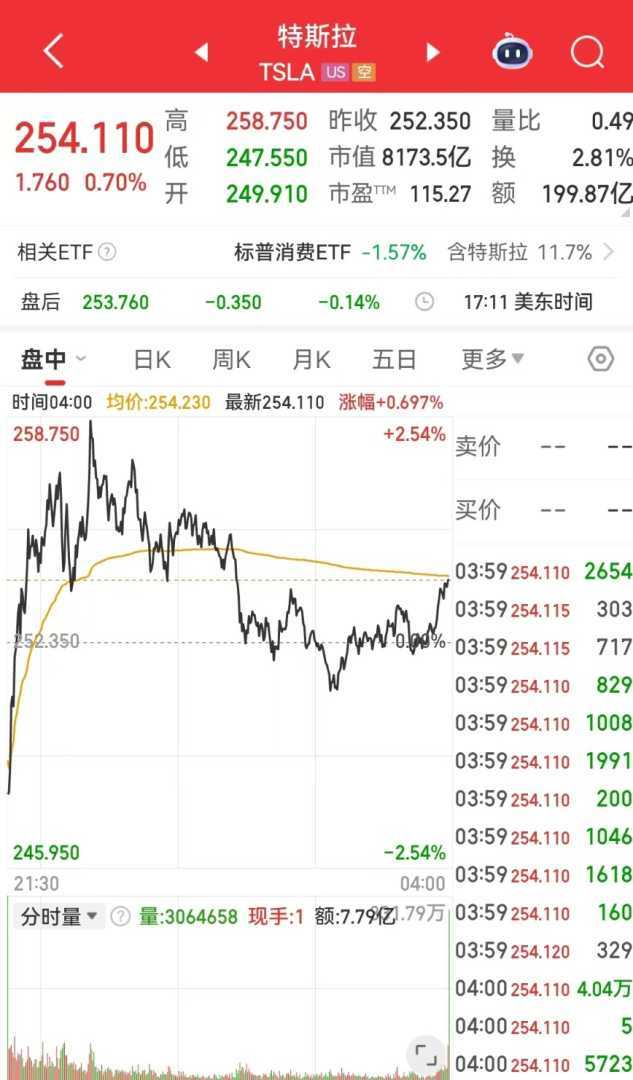
Task: Switch to 周K chart tab
Action: point(231,360)
